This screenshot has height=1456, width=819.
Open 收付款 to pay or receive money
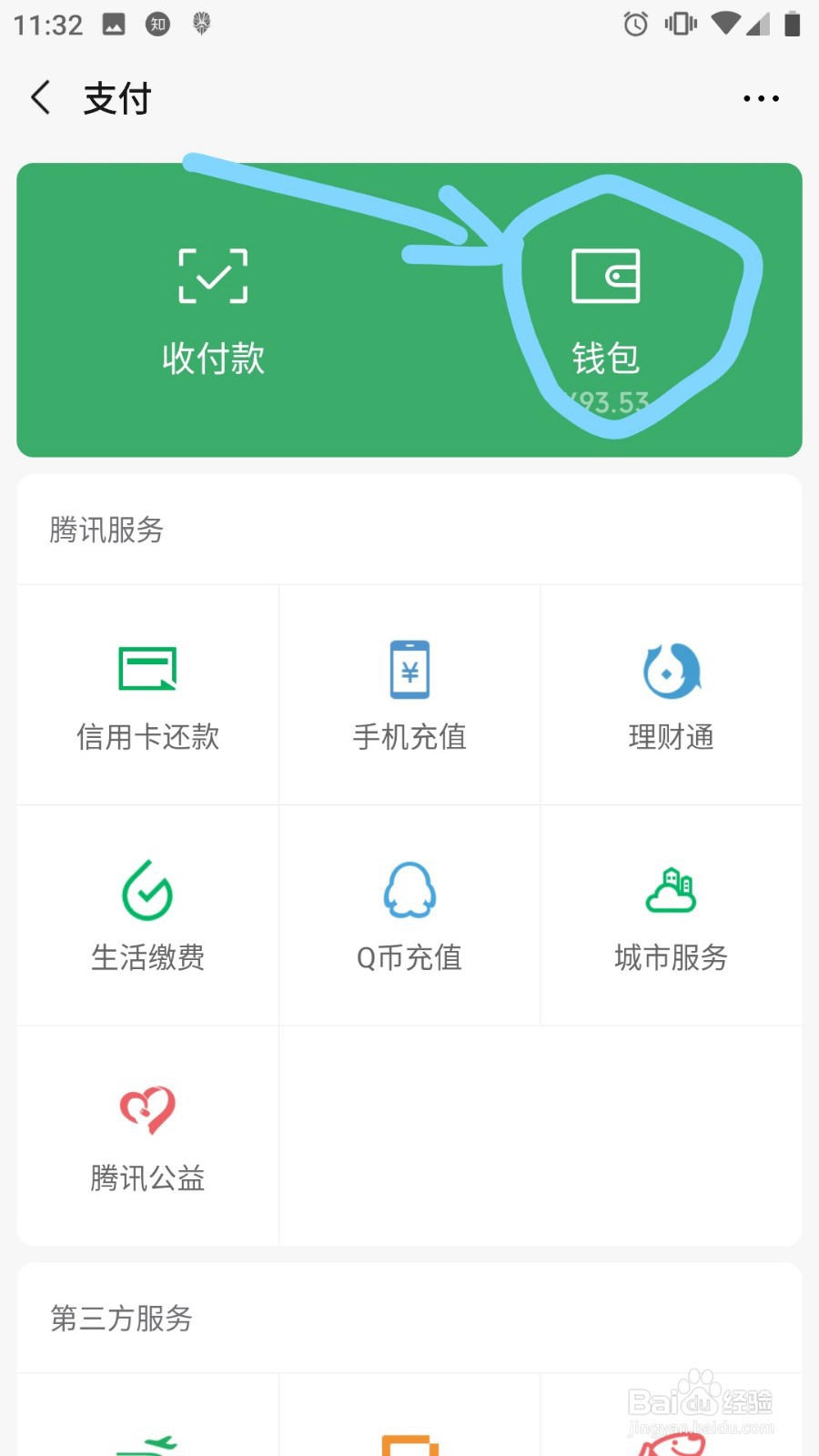(213, 310)
